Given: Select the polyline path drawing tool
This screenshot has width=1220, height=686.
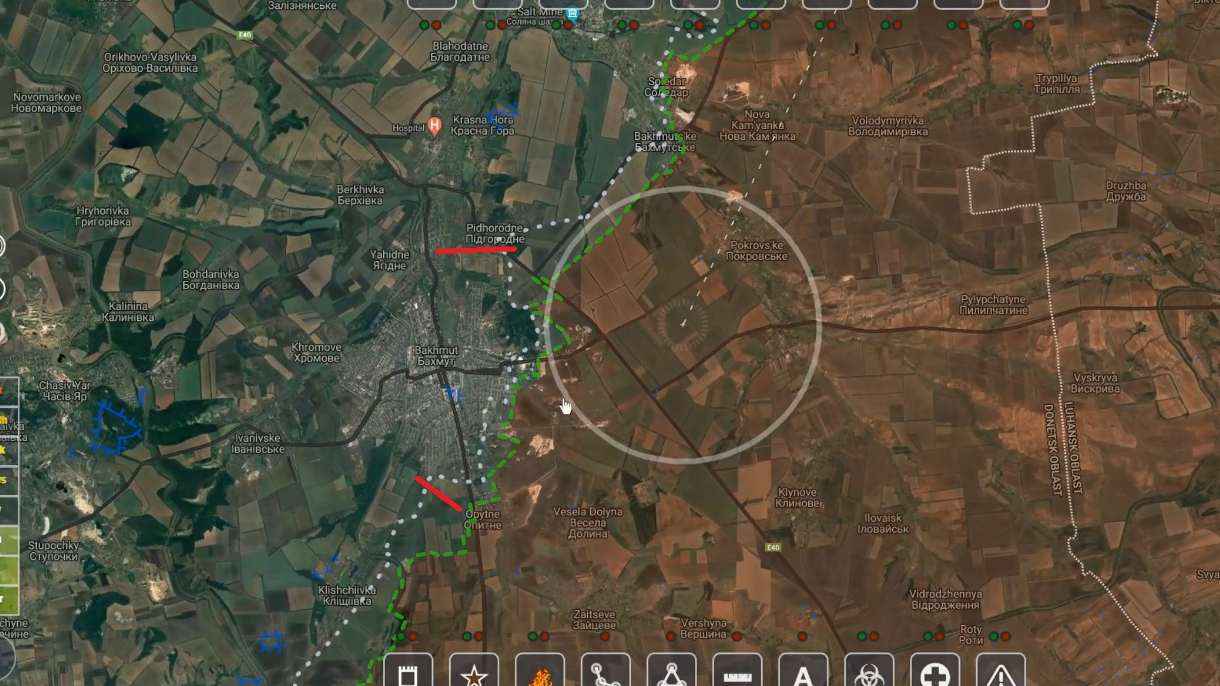Looking at the screenshot, I should click(x=606, y=672).
